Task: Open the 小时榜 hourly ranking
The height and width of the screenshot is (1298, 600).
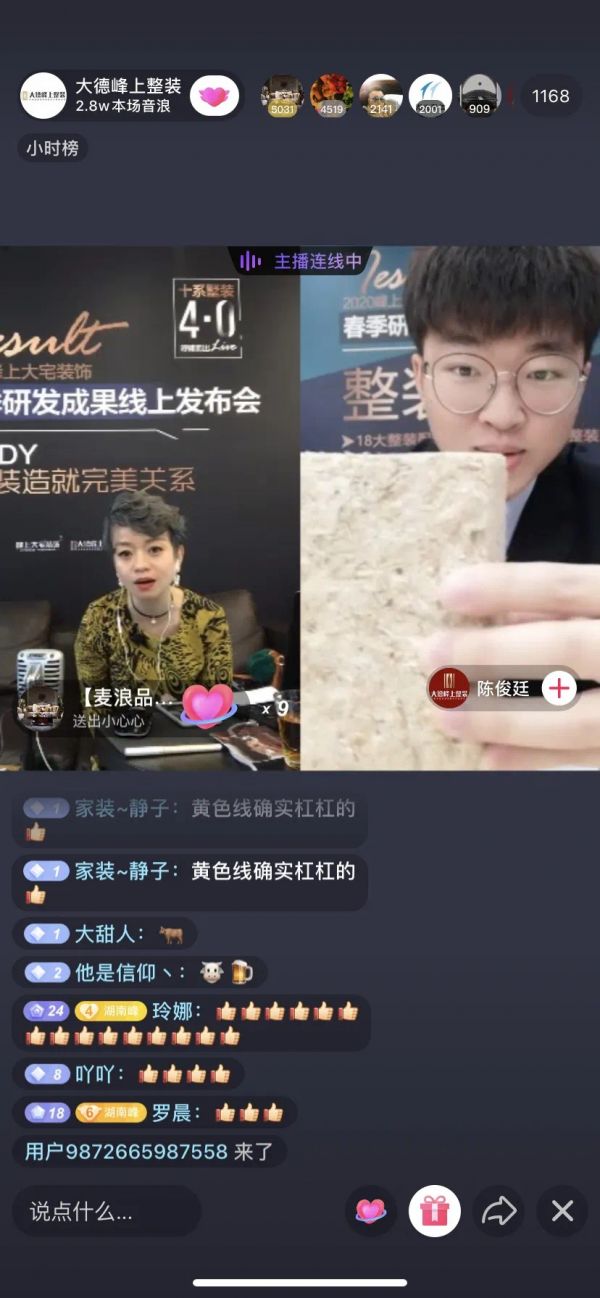Action: [x=52, y=149]
